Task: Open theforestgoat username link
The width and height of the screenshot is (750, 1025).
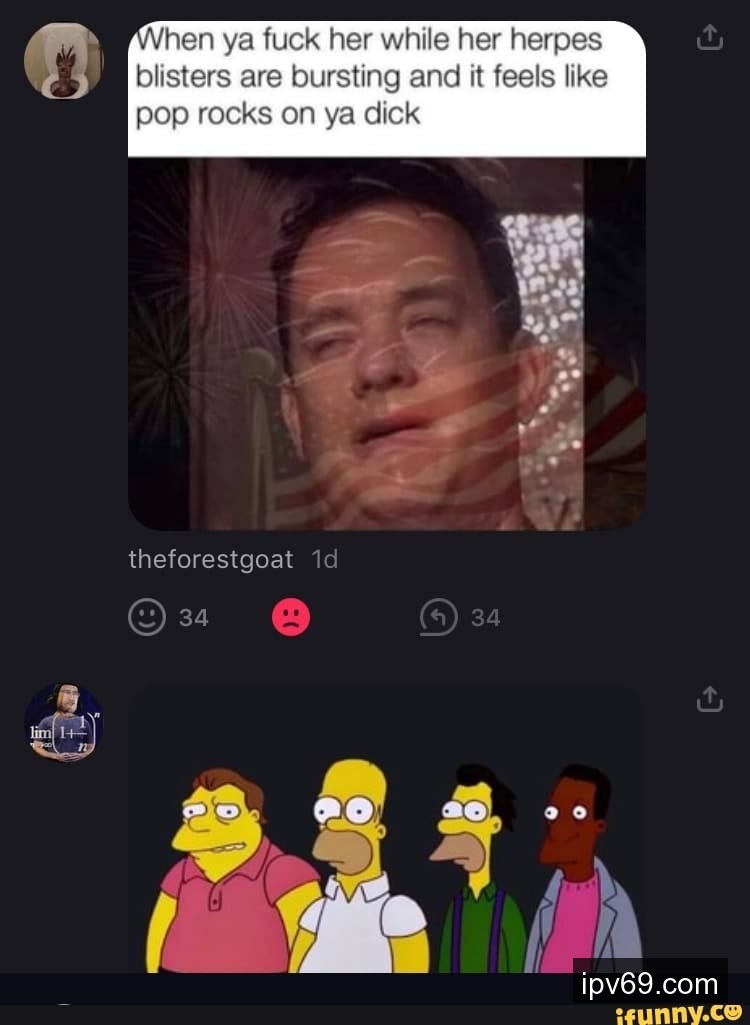Action: point(210,560)
